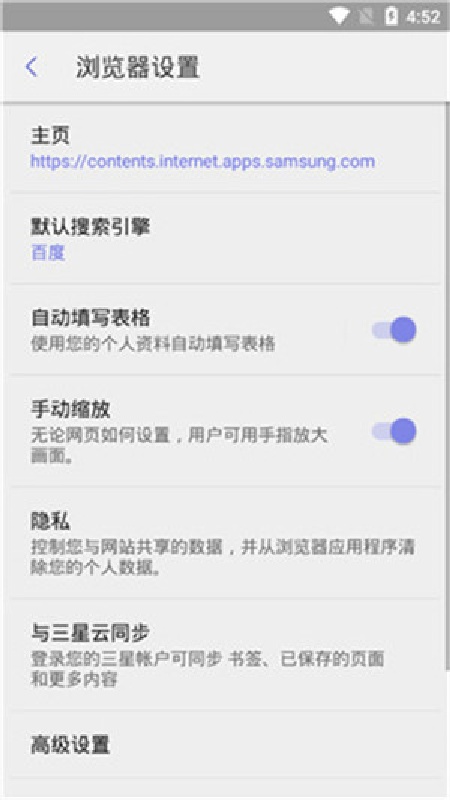
Task: Disable the 手动缩放 switch
Action: (x=394, y=431)
